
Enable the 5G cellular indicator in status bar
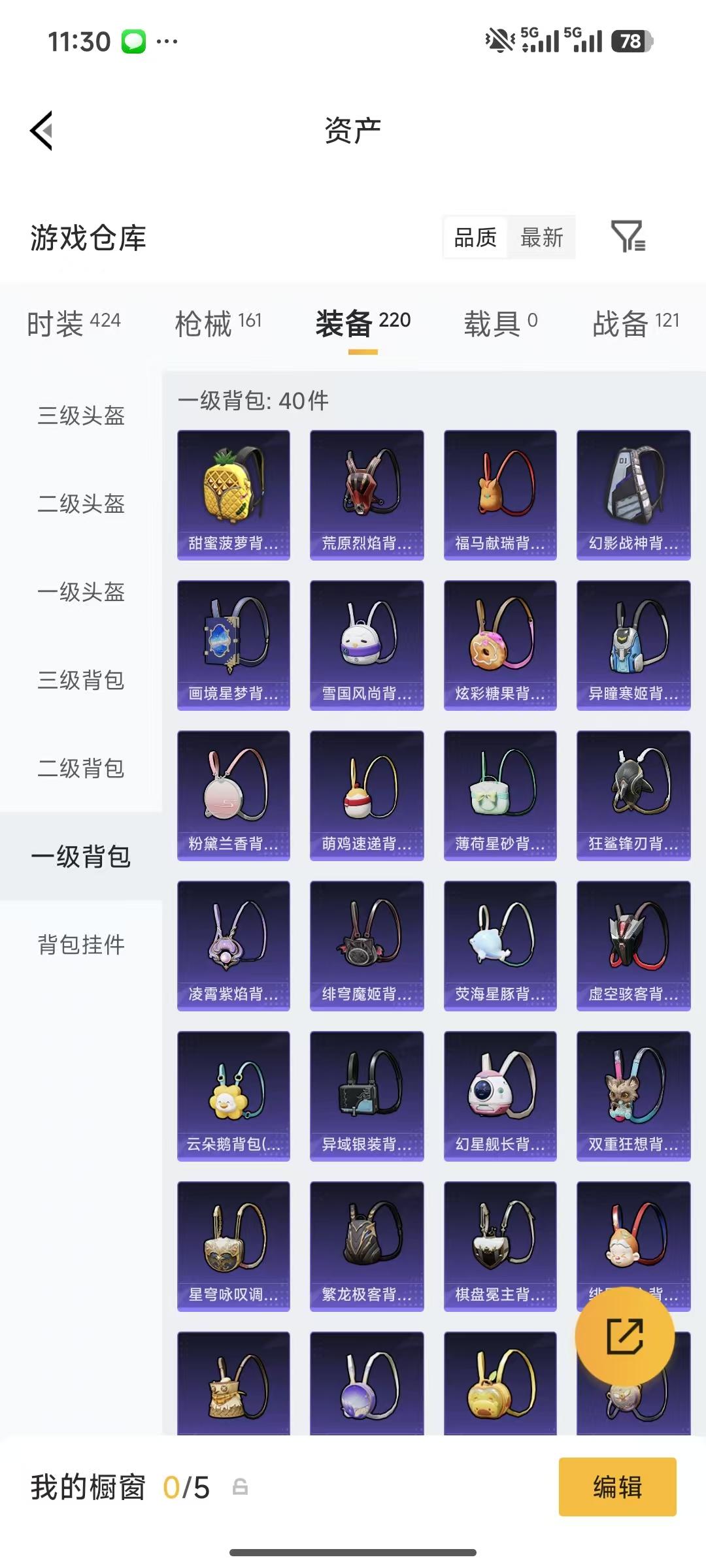point(533,41)
